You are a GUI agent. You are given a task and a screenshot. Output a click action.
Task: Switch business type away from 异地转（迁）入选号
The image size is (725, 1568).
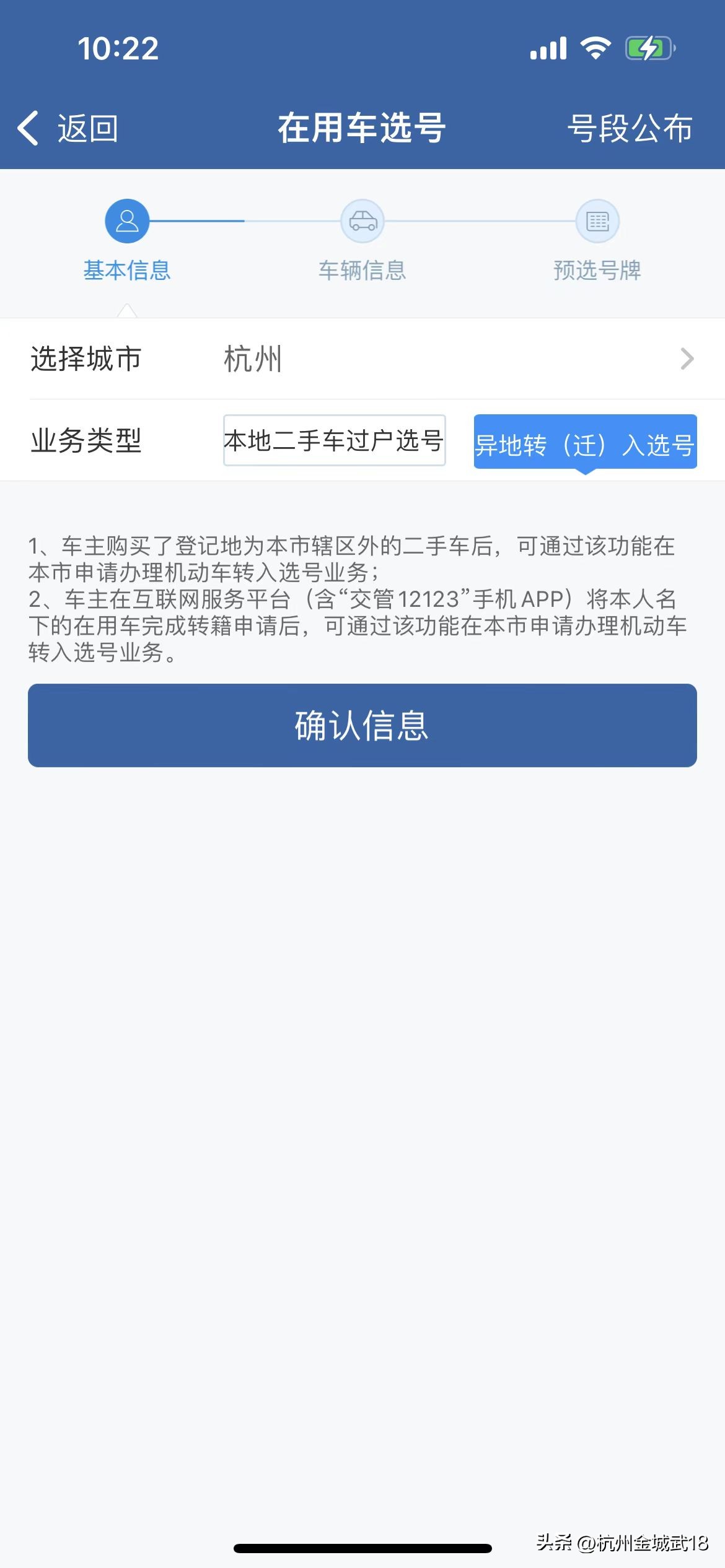click(x=334, y=441)
